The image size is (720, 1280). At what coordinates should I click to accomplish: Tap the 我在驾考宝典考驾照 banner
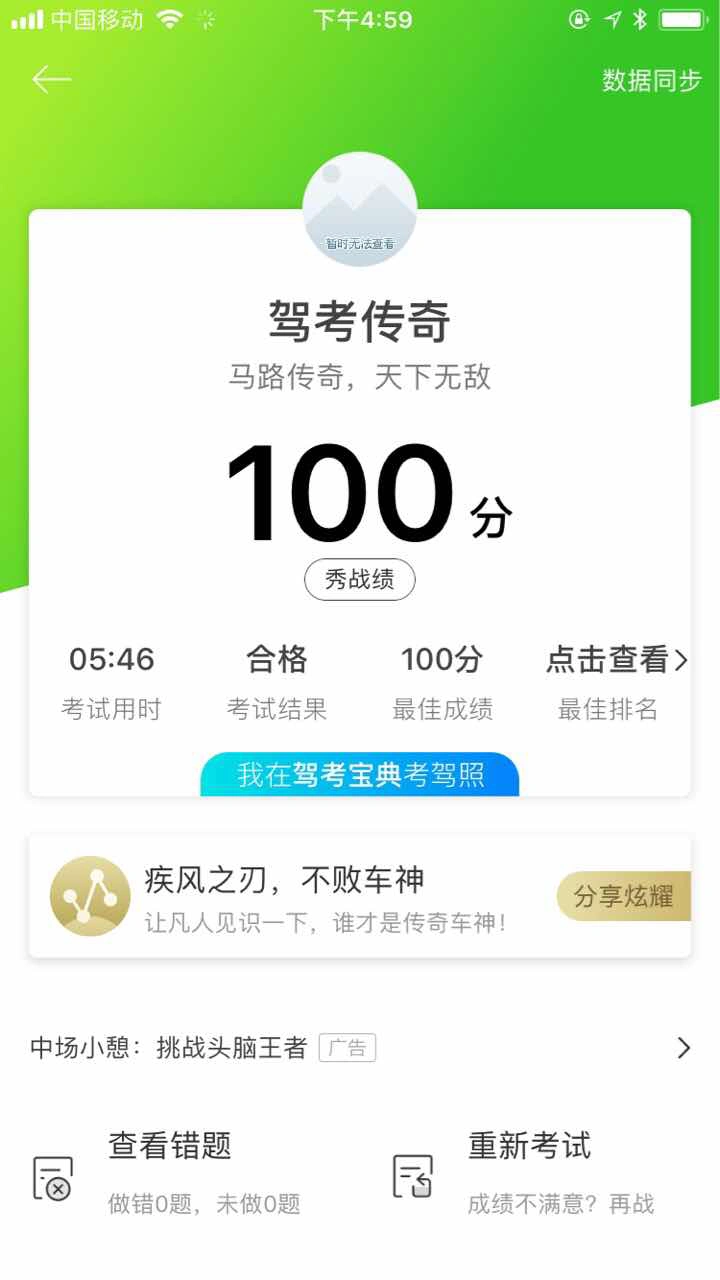[x=360, y=775]
